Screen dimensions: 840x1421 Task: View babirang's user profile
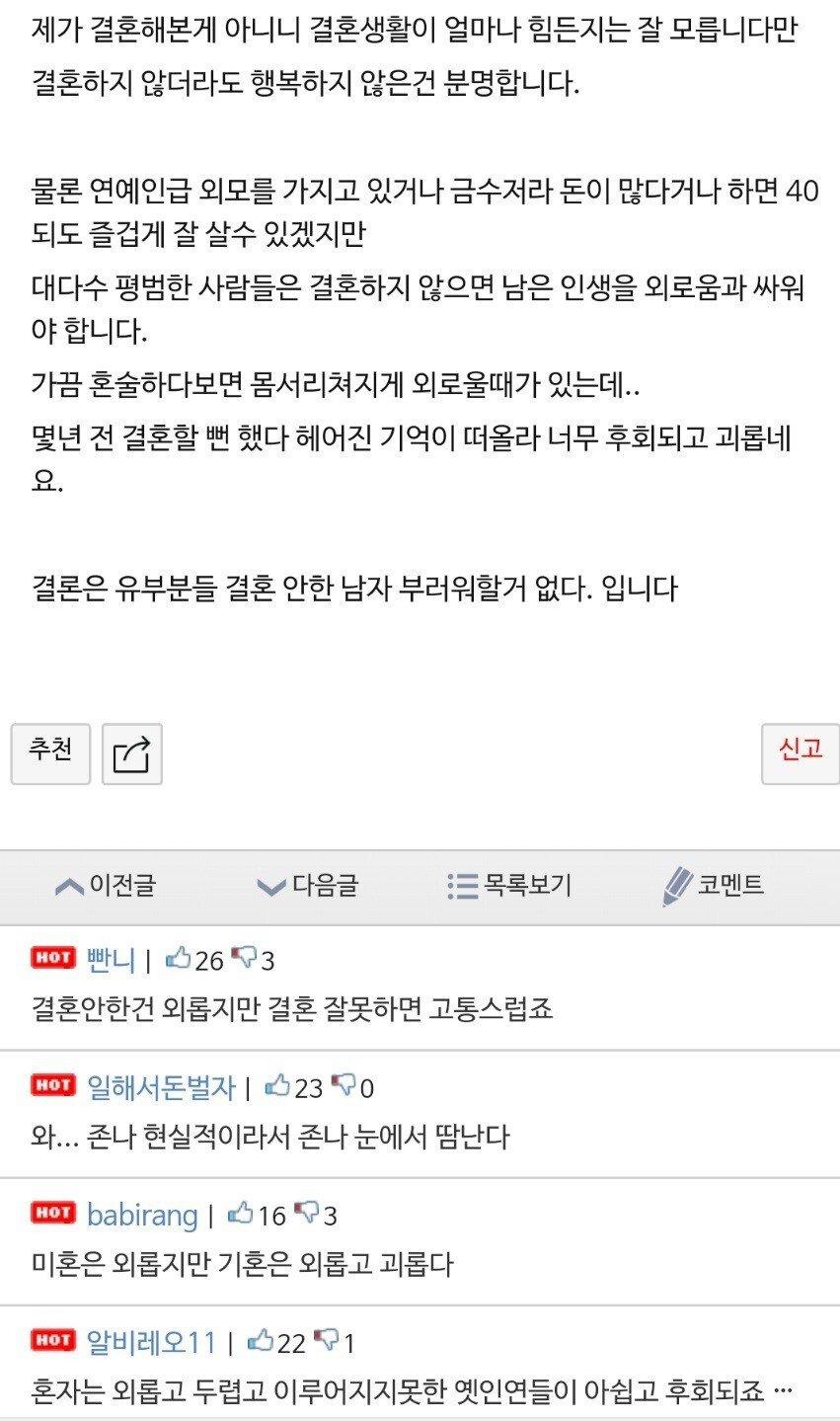point(142,1216)
